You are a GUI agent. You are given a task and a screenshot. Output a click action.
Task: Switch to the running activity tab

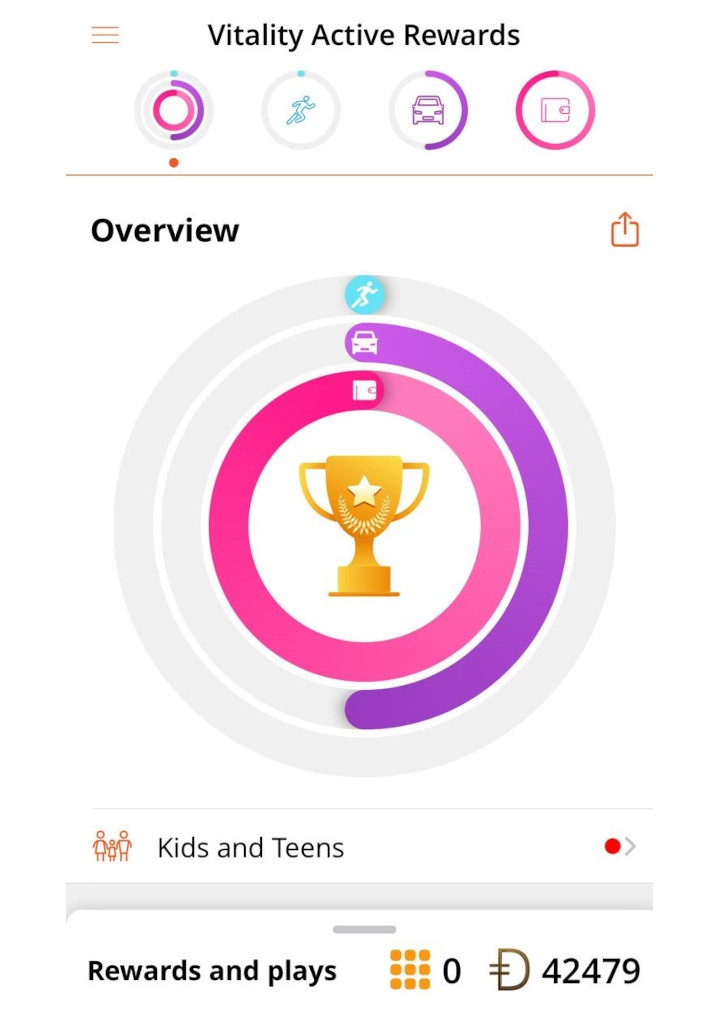click(301, 110)
